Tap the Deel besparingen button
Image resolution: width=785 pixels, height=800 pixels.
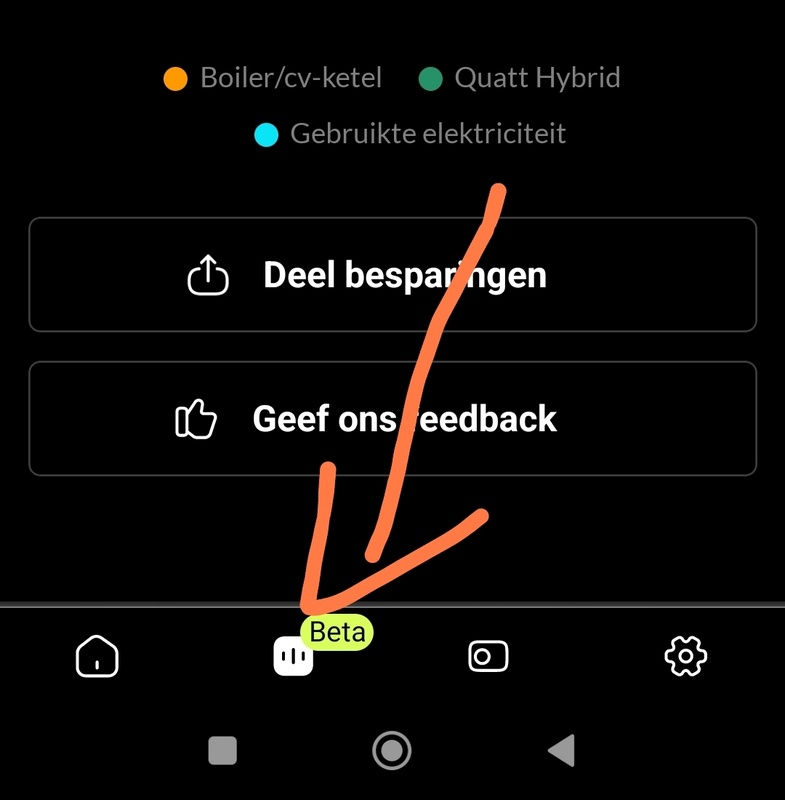pos(392,275)
